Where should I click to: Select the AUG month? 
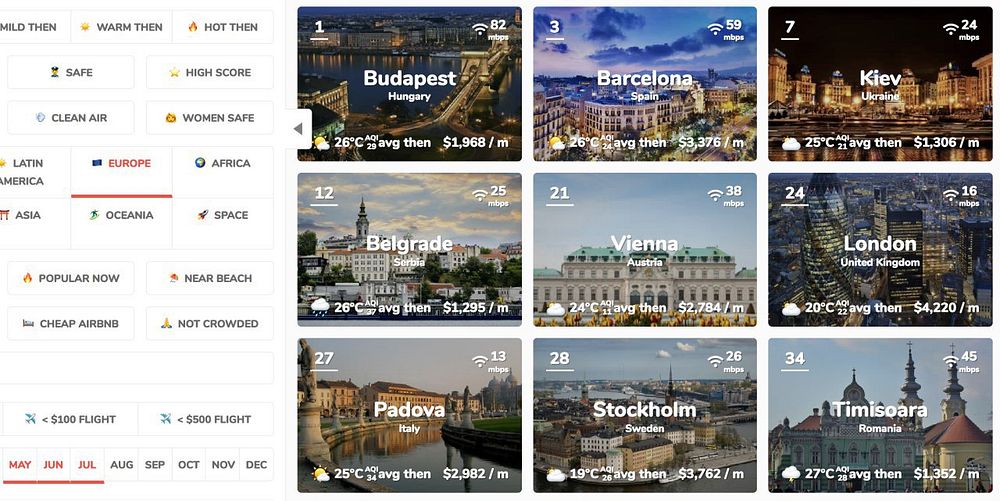pos(121,465)
